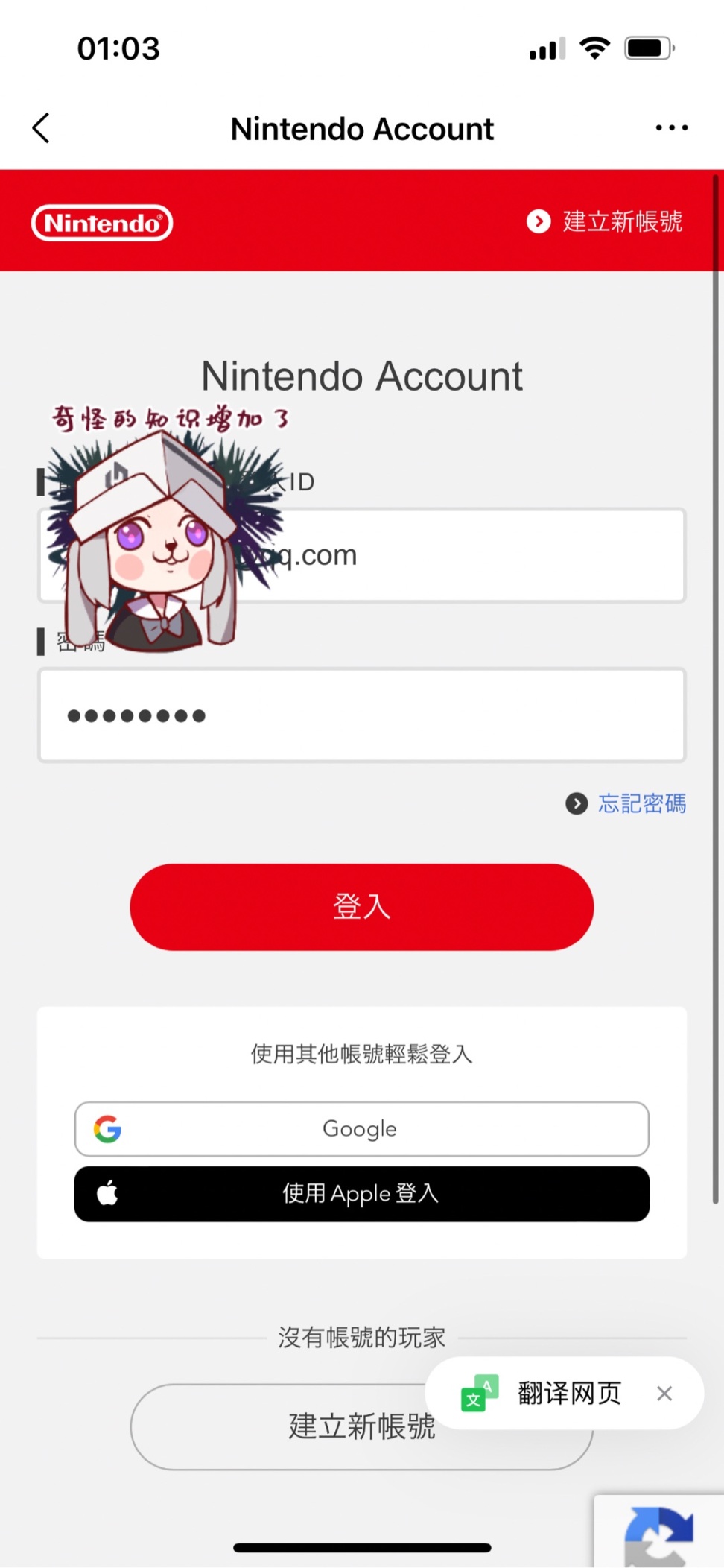Image resolution: width=724 pixels, height=1568 pixels.
Task: Sign in with Google
Action: pyautogui.click(x=362, y=1128)
